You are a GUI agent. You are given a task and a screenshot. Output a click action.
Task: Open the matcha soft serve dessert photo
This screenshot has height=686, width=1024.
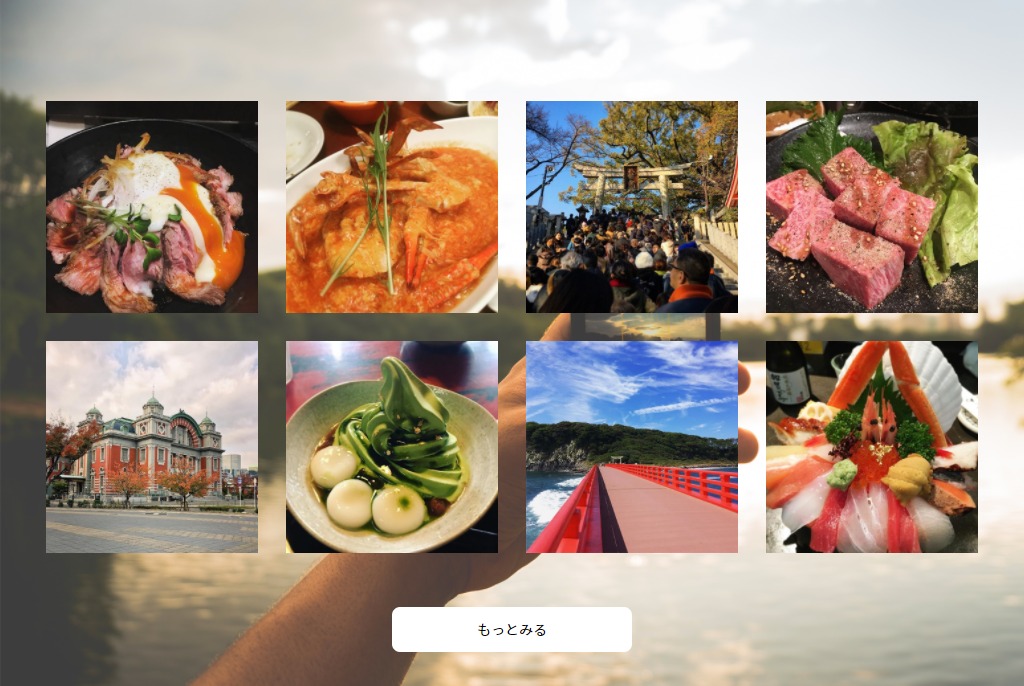(392, 447)
